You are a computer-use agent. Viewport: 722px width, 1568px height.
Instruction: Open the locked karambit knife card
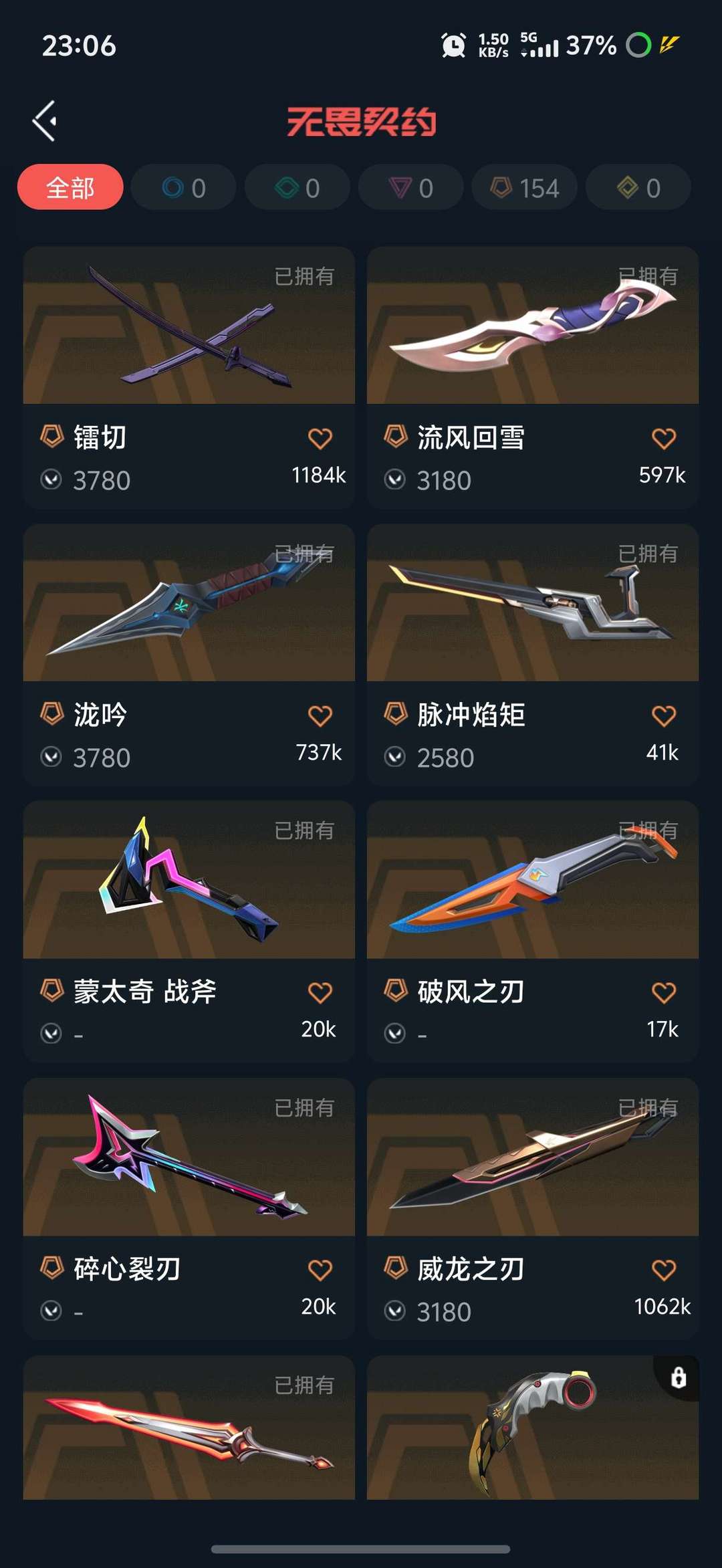pyautogui.click(x=533, y=1428)
